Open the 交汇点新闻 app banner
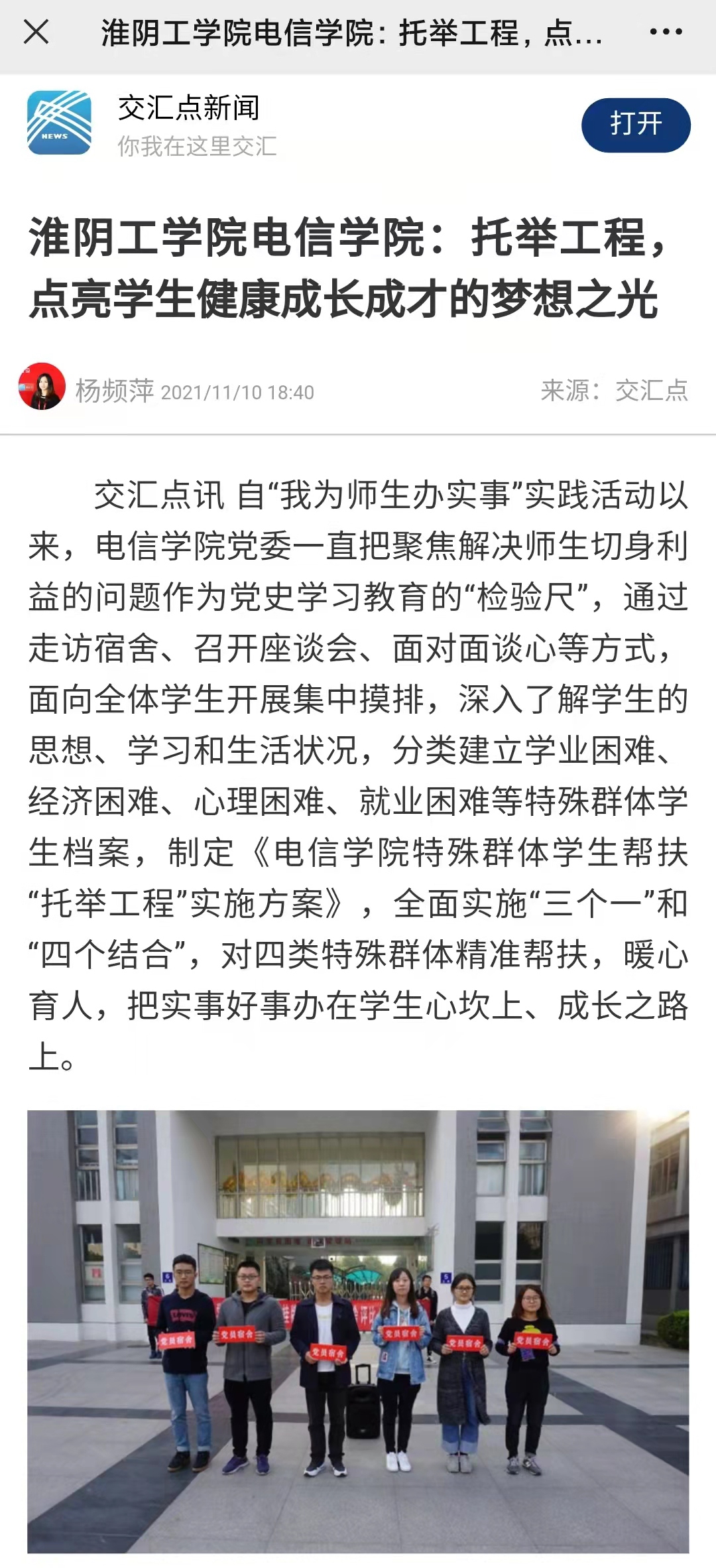This screenshot has height=1568, width=716. tap(188, 125)
